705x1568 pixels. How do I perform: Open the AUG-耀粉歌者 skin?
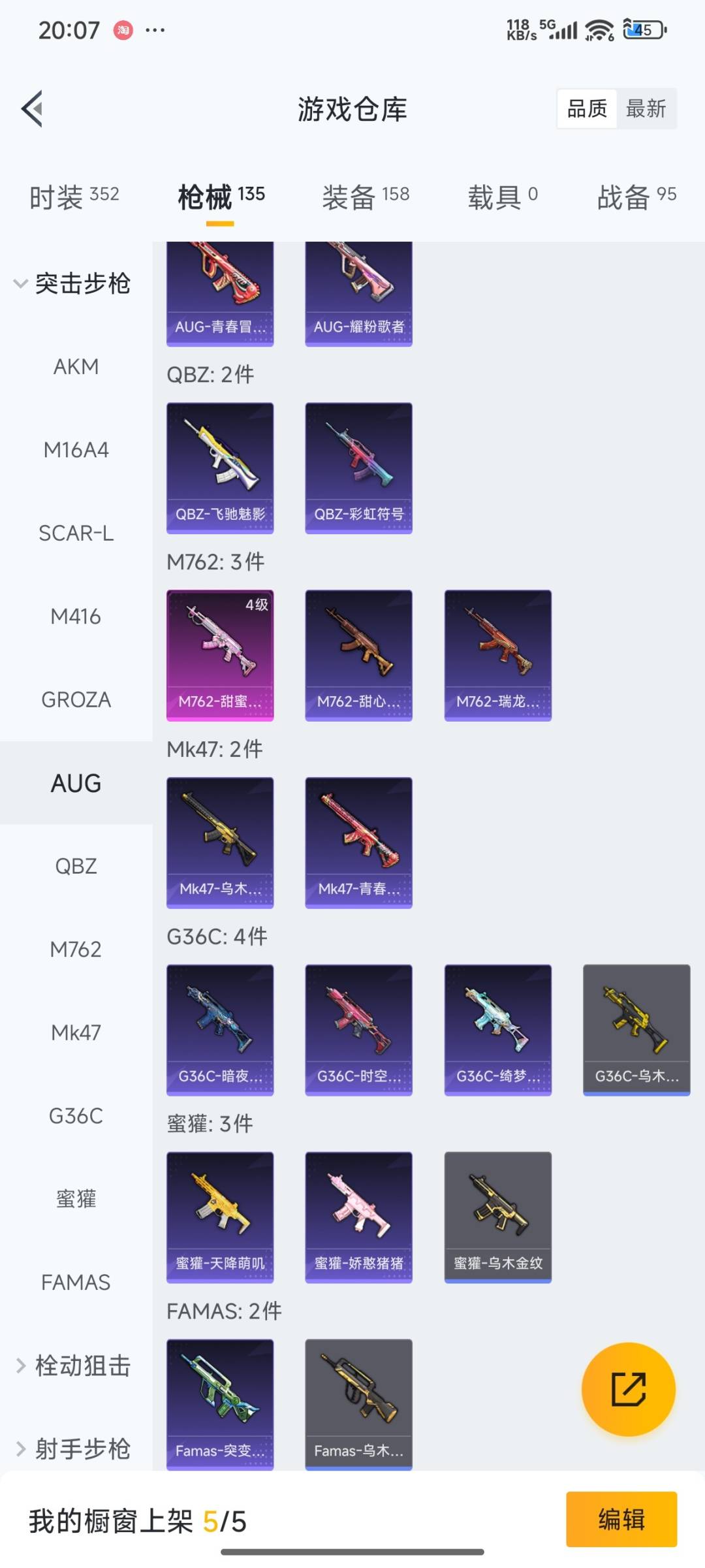(358, 294)
